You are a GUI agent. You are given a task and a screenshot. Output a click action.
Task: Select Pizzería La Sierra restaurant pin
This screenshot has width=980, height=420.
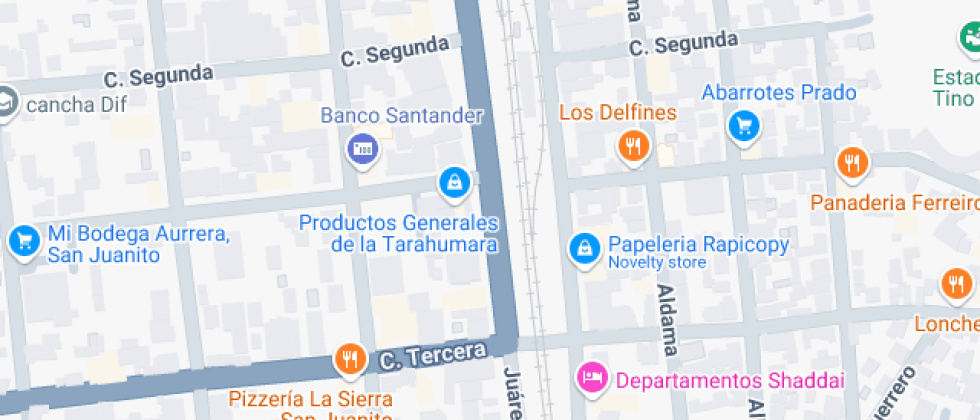click(351, 359)
